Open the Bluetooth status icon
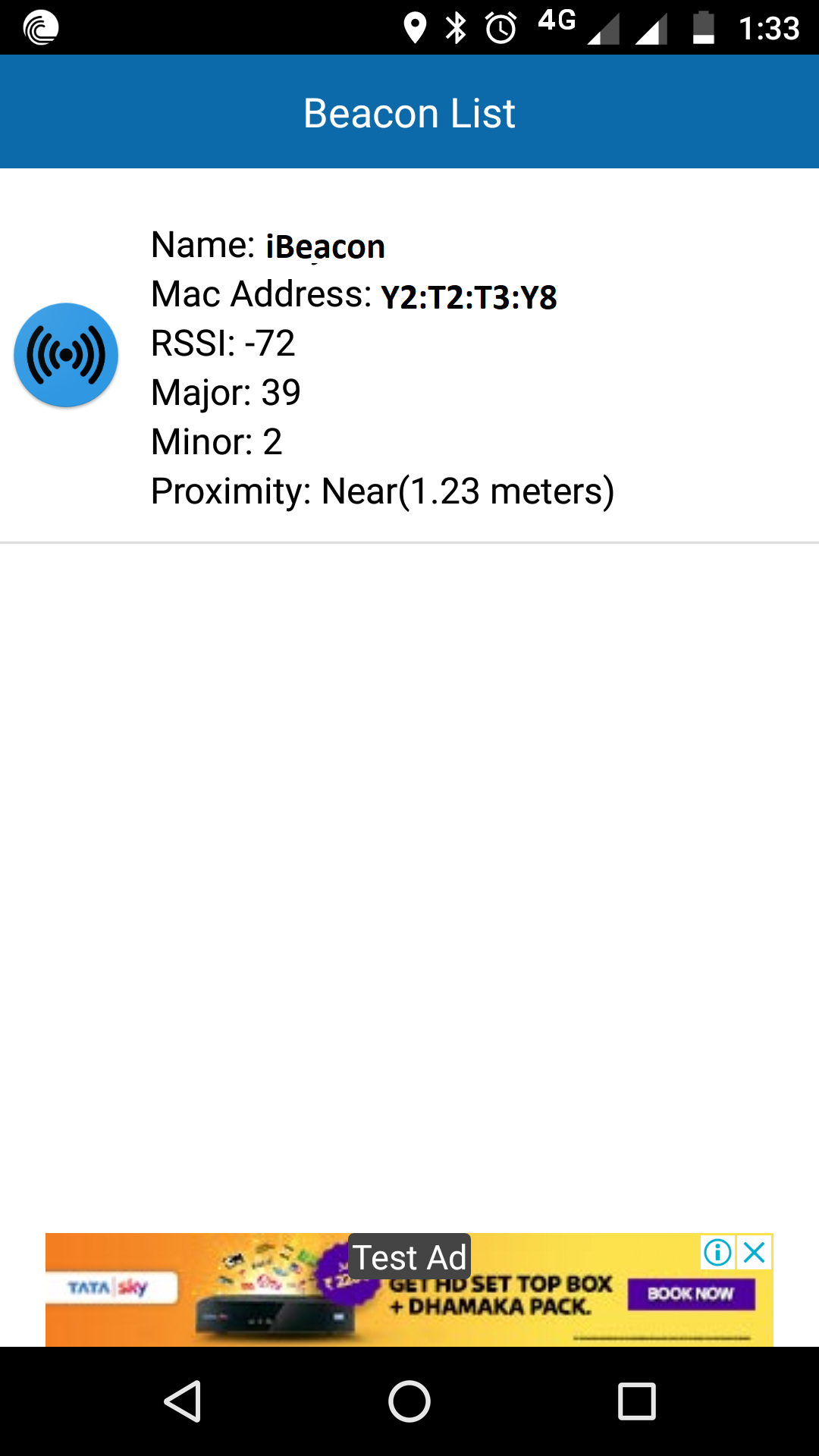 (456, 27)
